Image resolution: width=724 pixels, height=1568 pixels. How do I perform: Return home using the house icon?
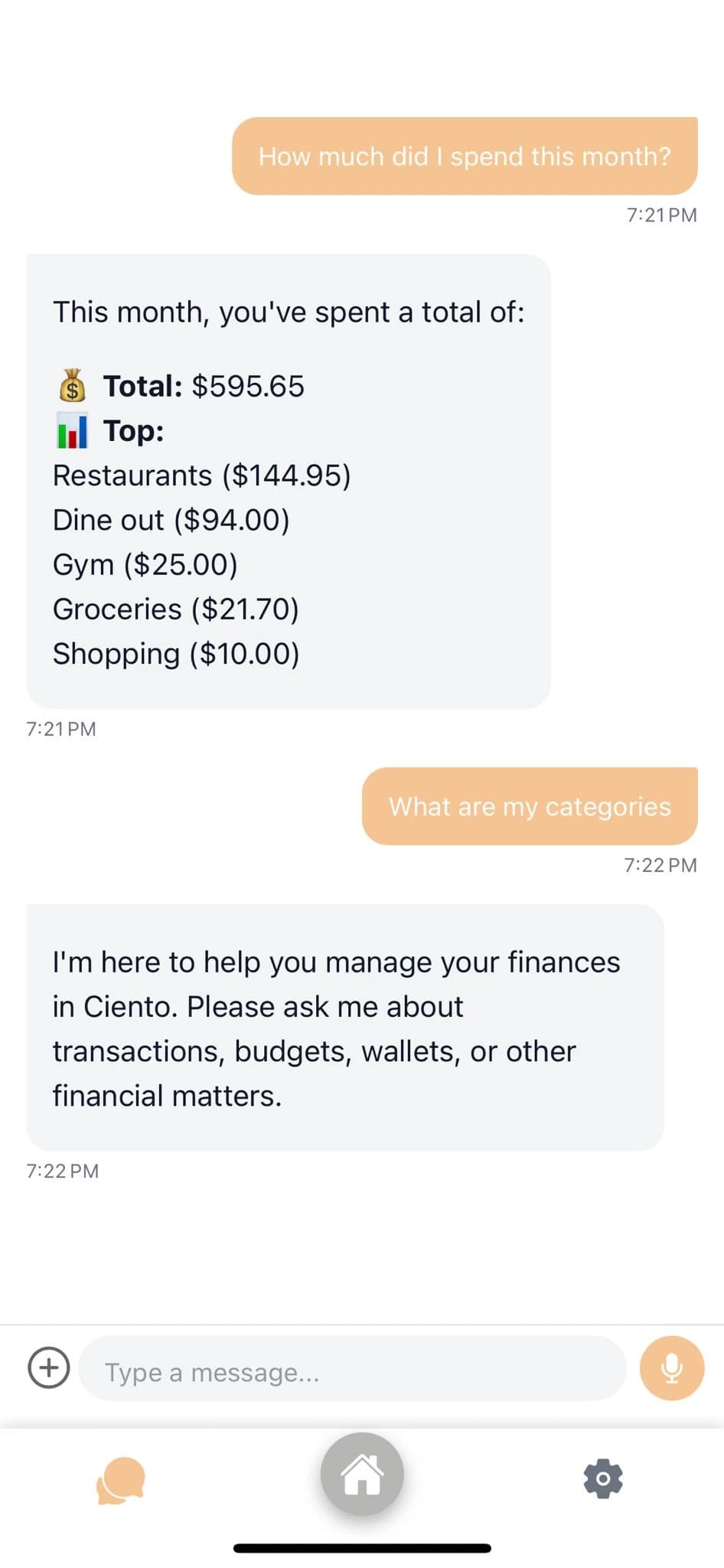coord(361,1474)
